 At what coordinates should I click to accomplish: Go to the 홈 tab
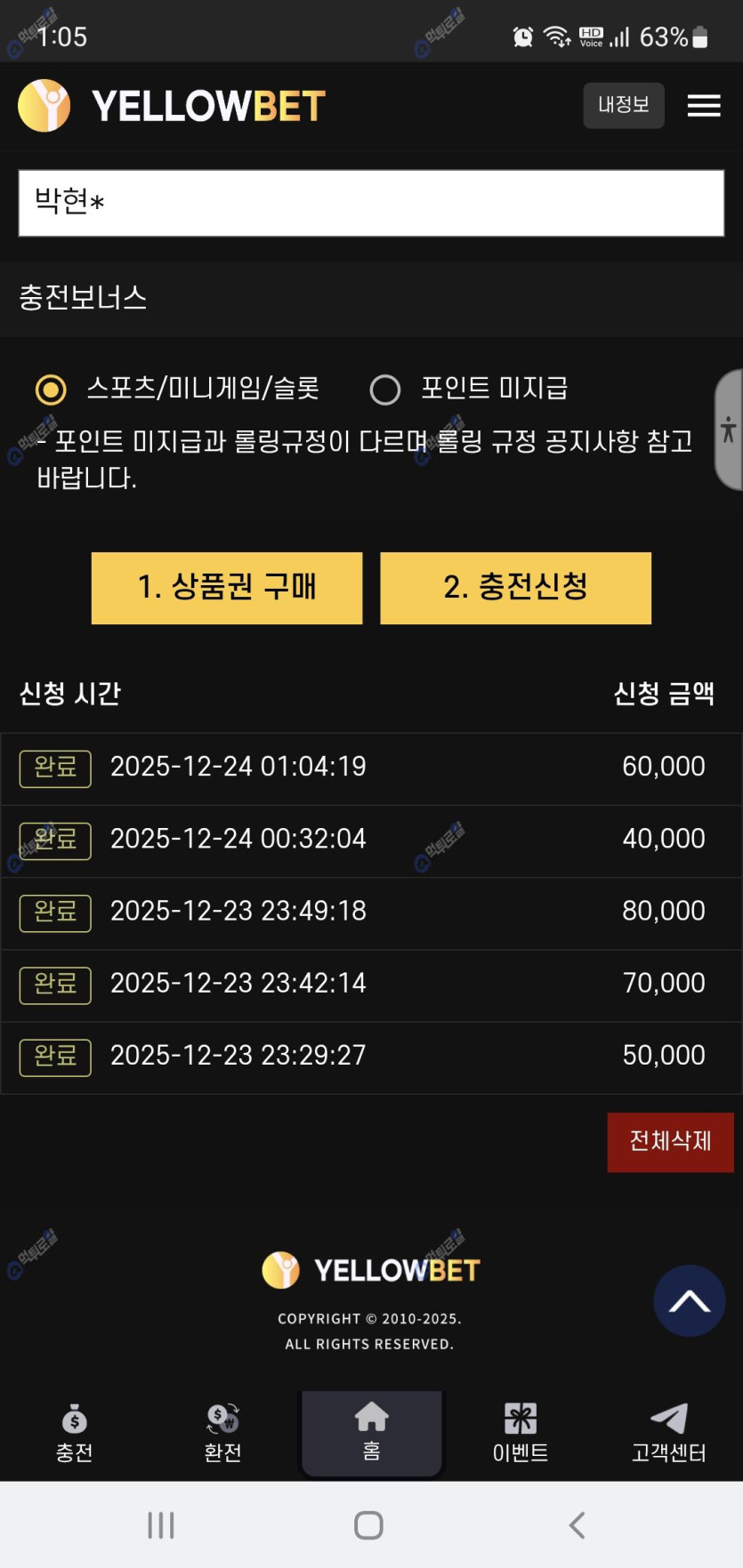[371, 1433]
